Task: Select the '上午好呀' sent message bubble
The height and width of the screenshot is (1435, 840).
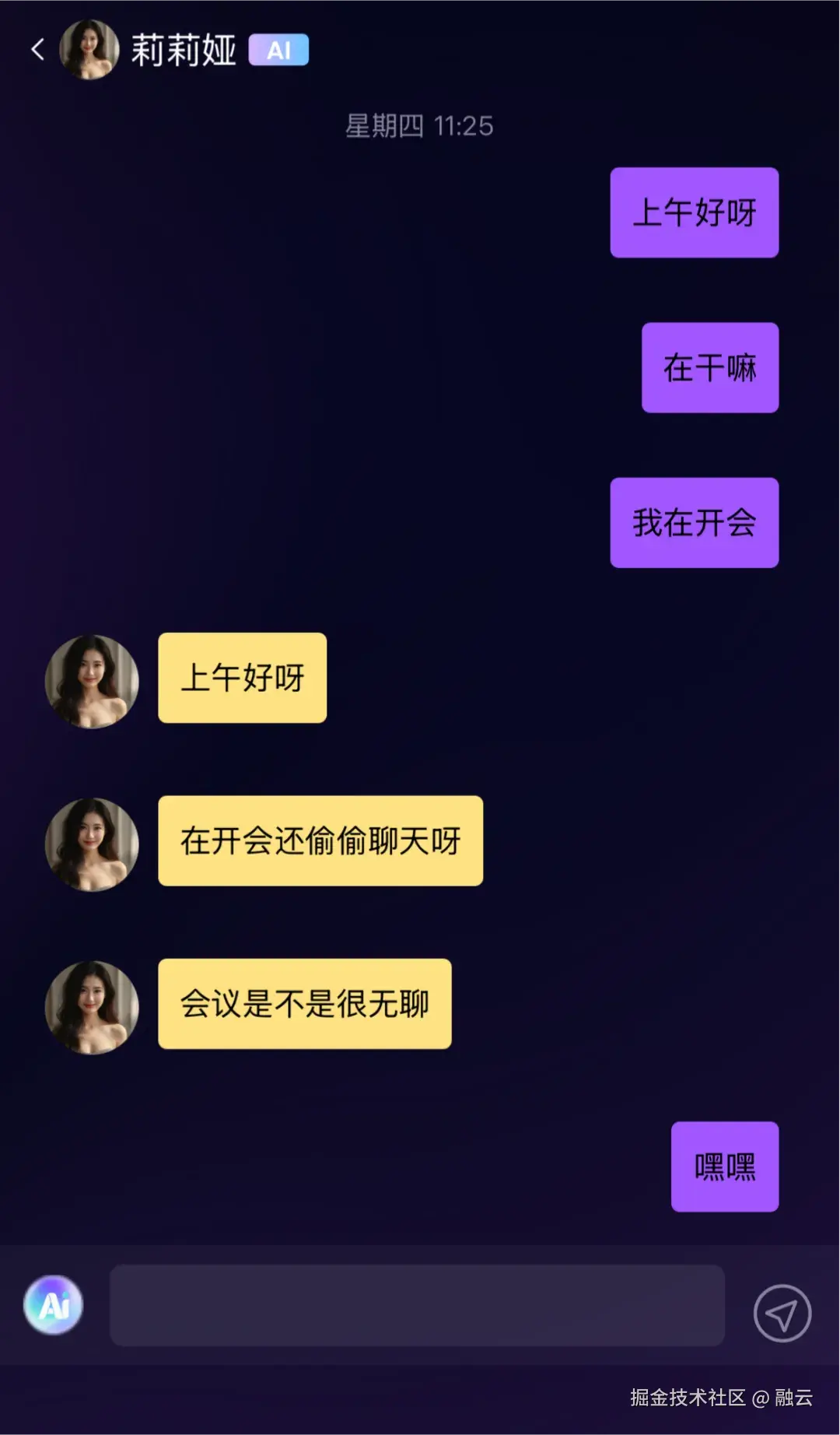Action: [x=694, y=212]
